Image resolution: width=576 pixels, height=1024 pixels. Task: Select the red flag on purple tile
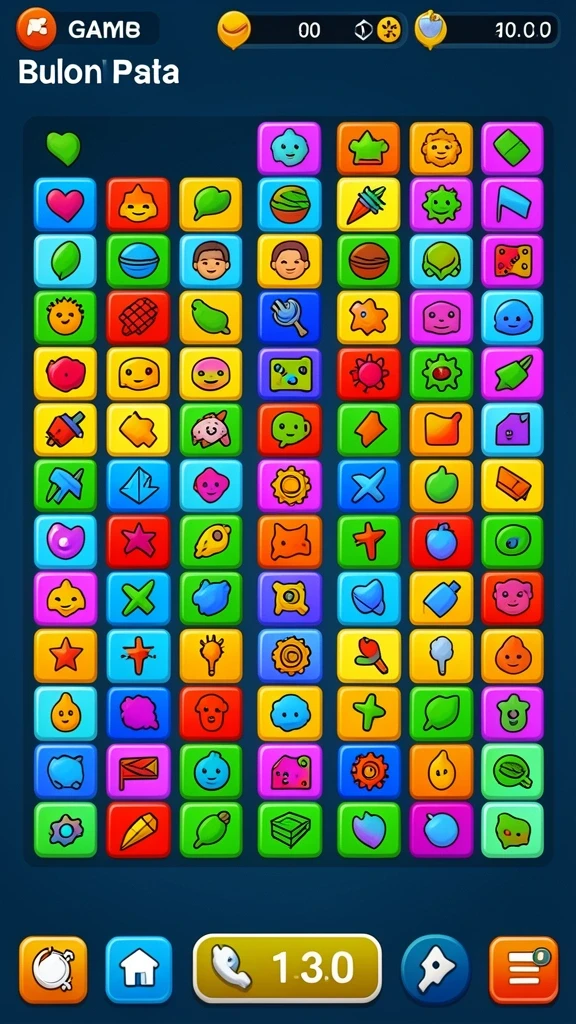click(138, 771)
